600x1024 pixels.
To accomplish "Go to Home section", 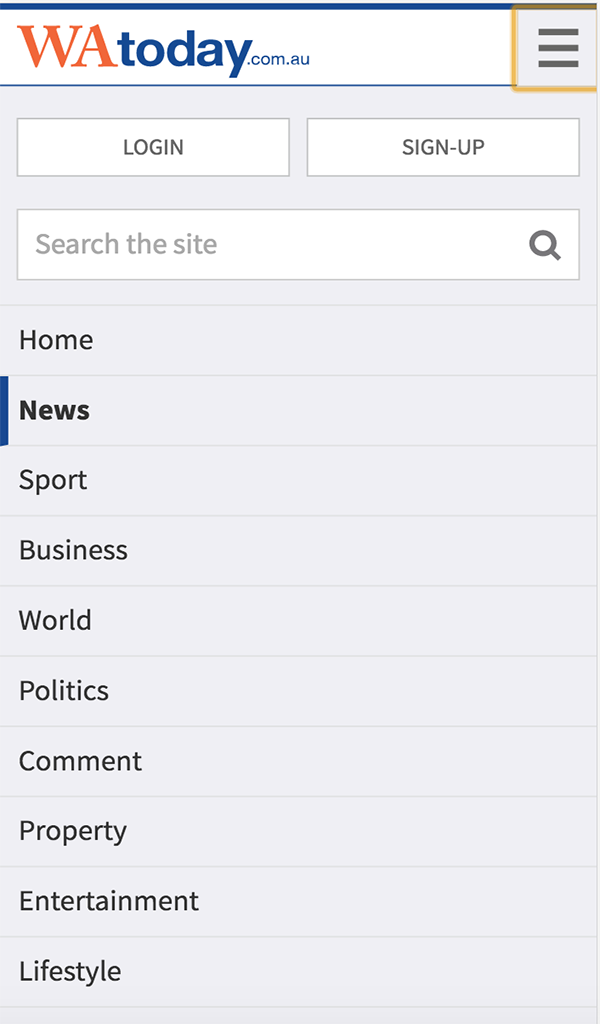I will [x=298, y=340].
